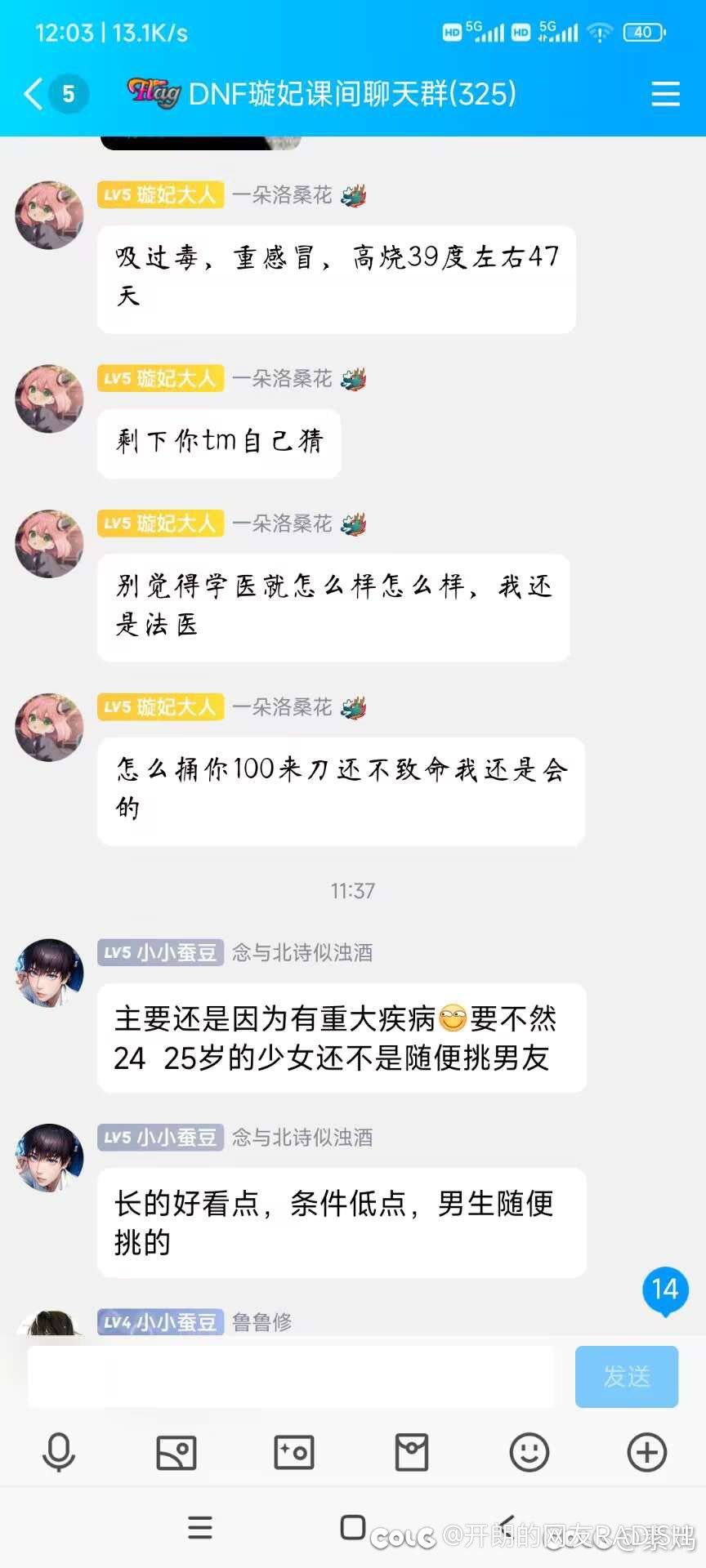Open the photo gallery picker
Screen dimensions: 706x1568
click(x=176, y=1453)
